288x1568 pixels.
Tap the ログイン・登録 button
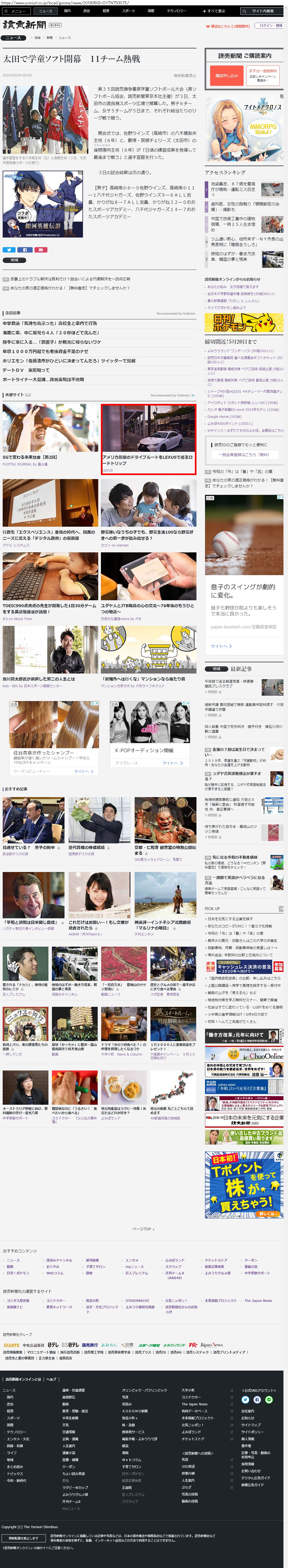[270, 26]
